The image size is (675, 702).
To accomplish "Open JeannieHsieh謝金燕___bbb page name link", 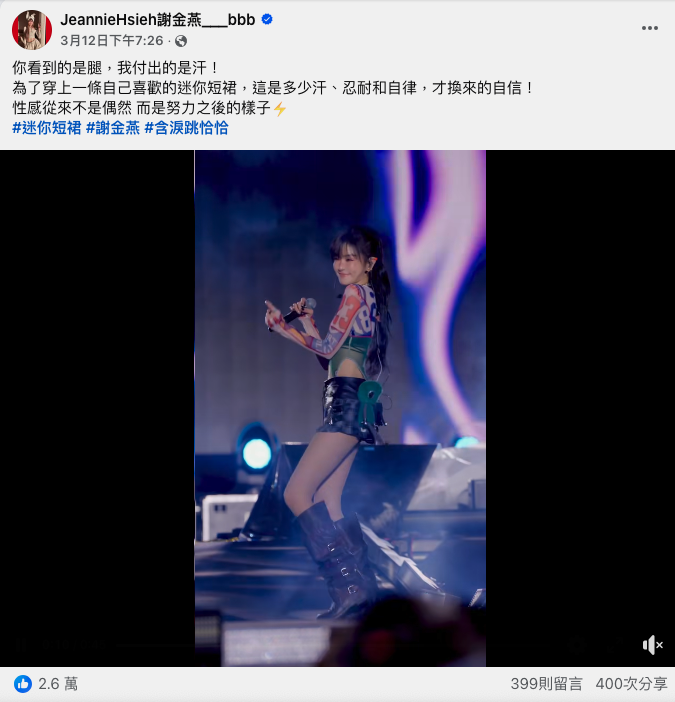I will (157, 20).
